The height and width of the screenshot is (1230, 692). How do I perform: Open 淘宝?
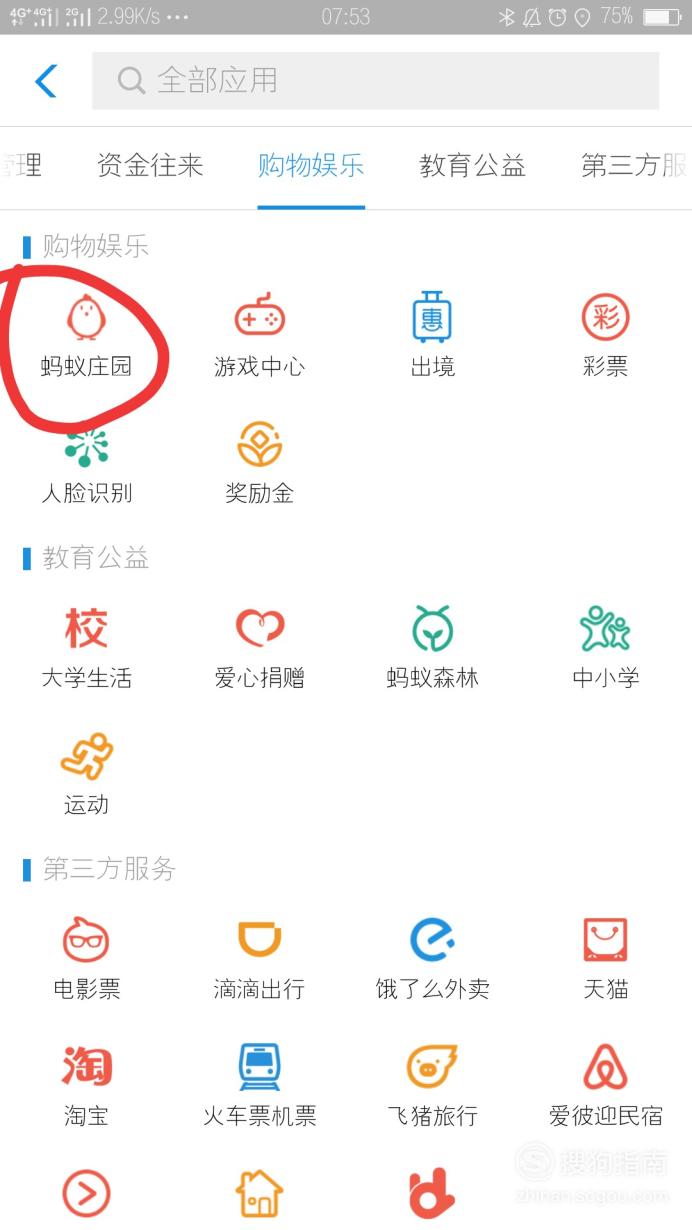[x=86, y=1085]
